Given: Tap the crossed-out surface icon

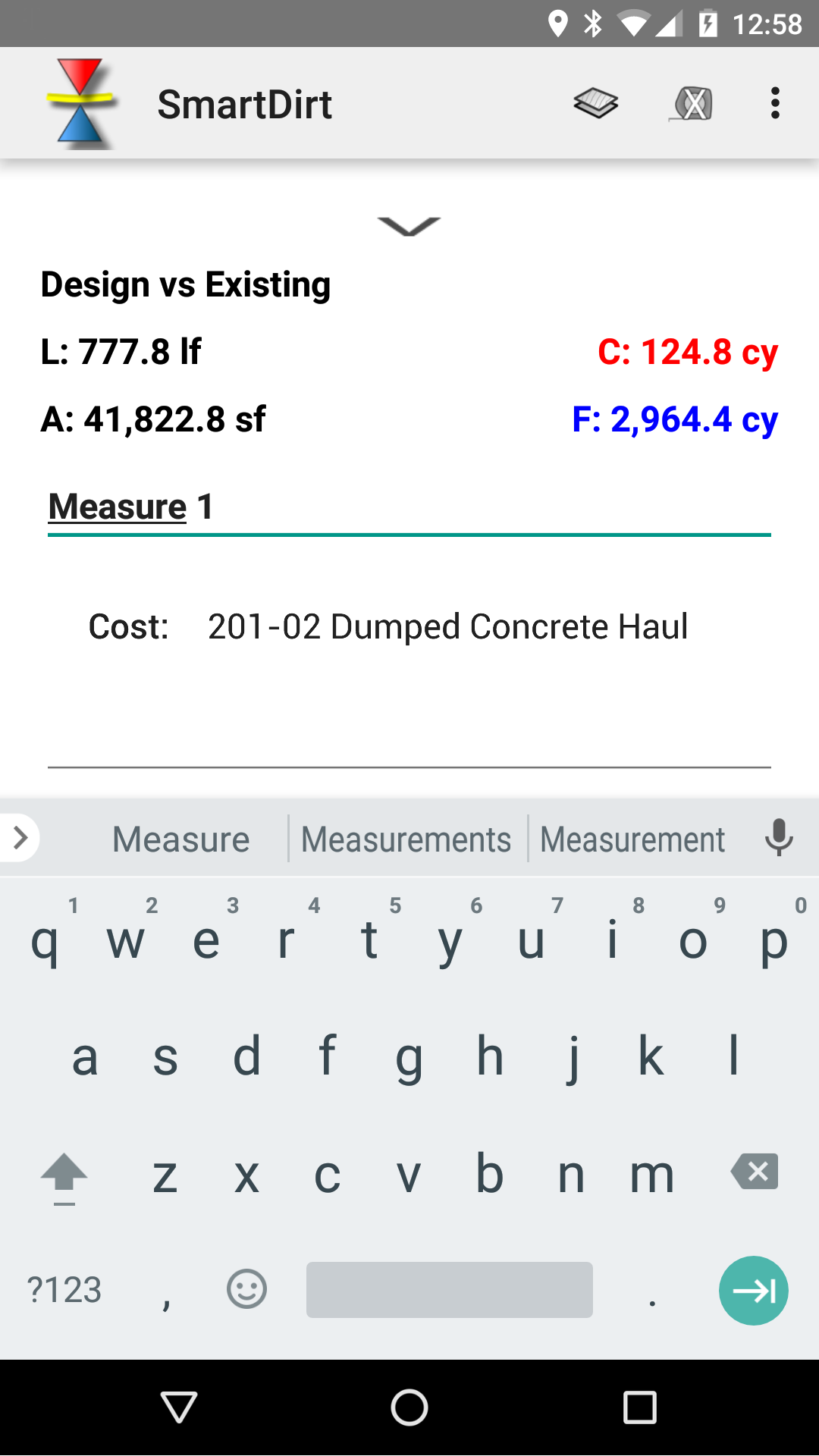Looking at the screenshot, I should point(691,103).
